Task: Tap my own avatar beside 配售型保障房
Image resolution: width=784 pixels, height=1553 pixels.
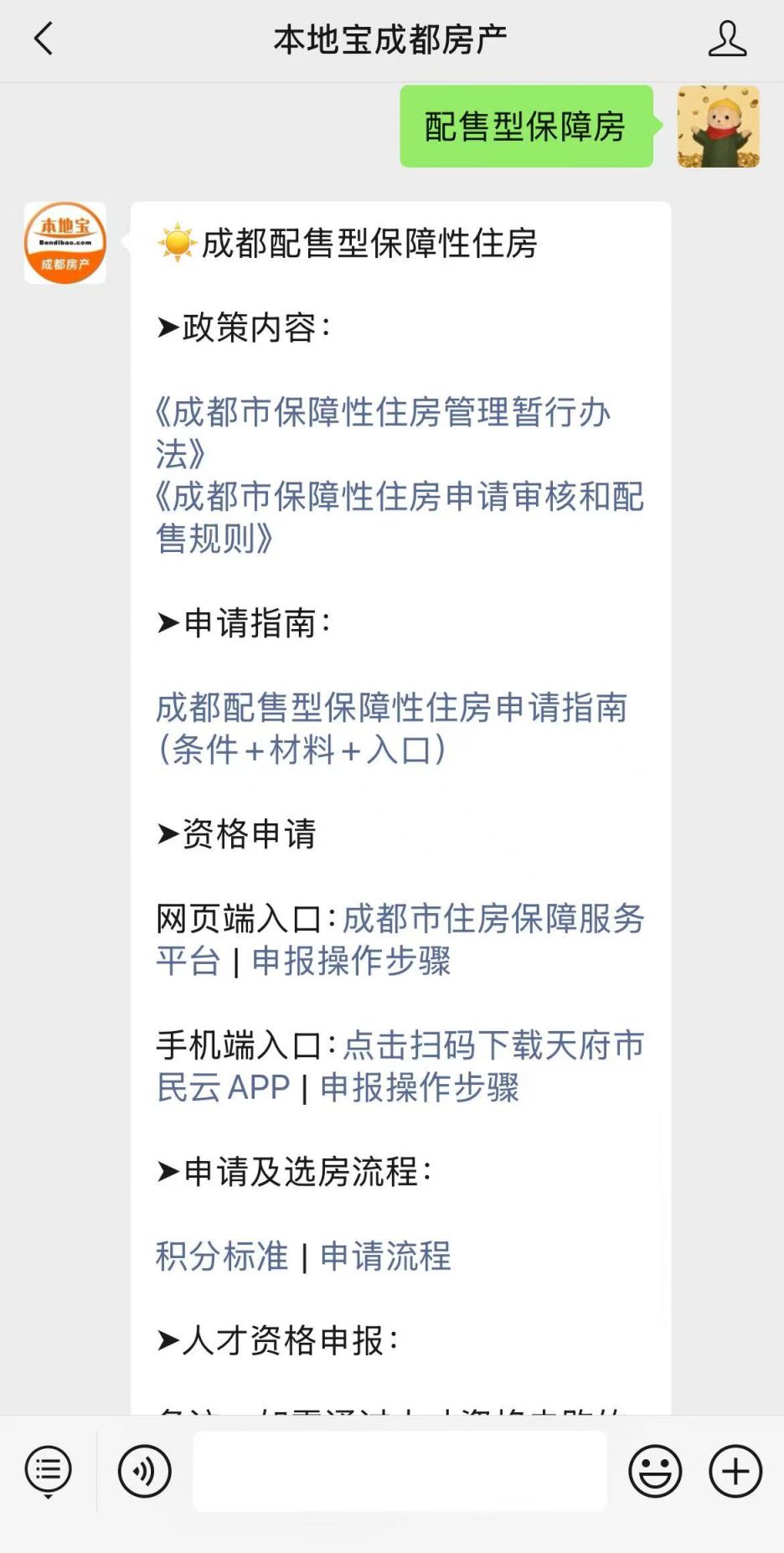Action: click(x=718, y=126)
